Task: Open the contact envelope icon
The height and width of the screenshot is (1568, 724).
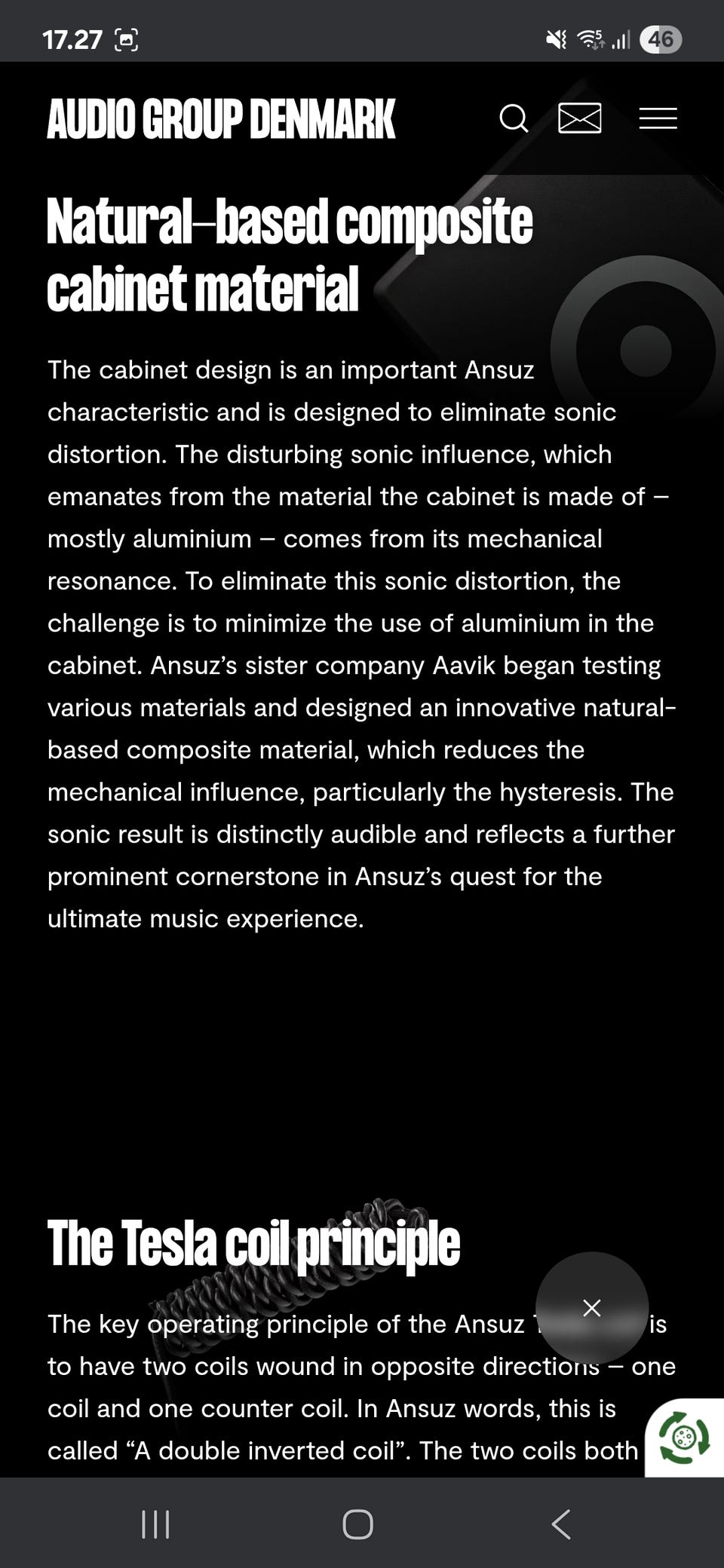Action: 580,118
